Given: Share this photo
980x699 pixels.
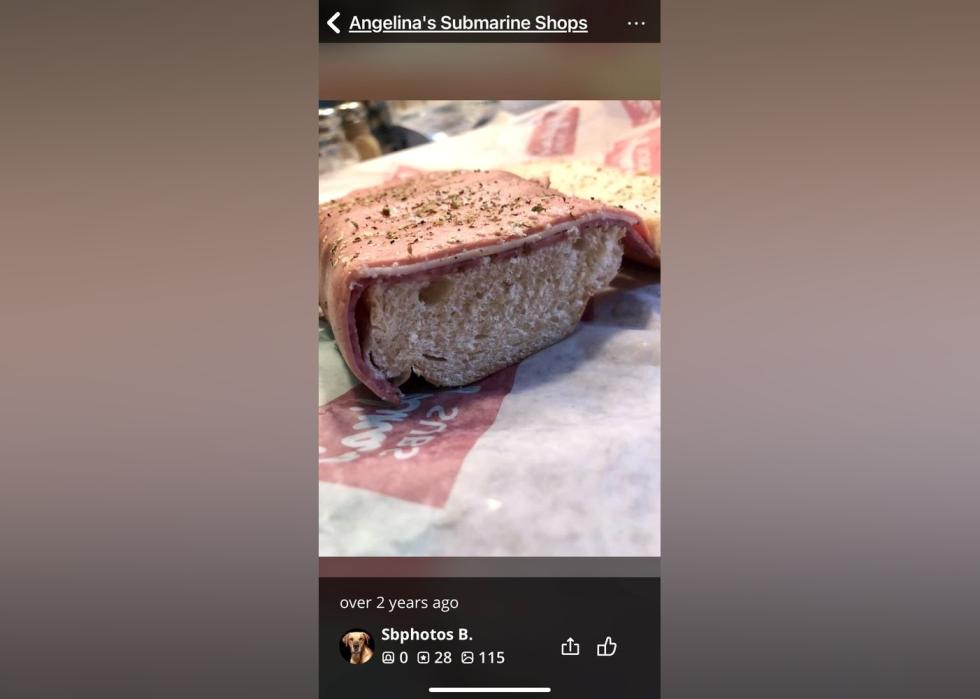Looking at the screenshot, I should click(570, 647).
